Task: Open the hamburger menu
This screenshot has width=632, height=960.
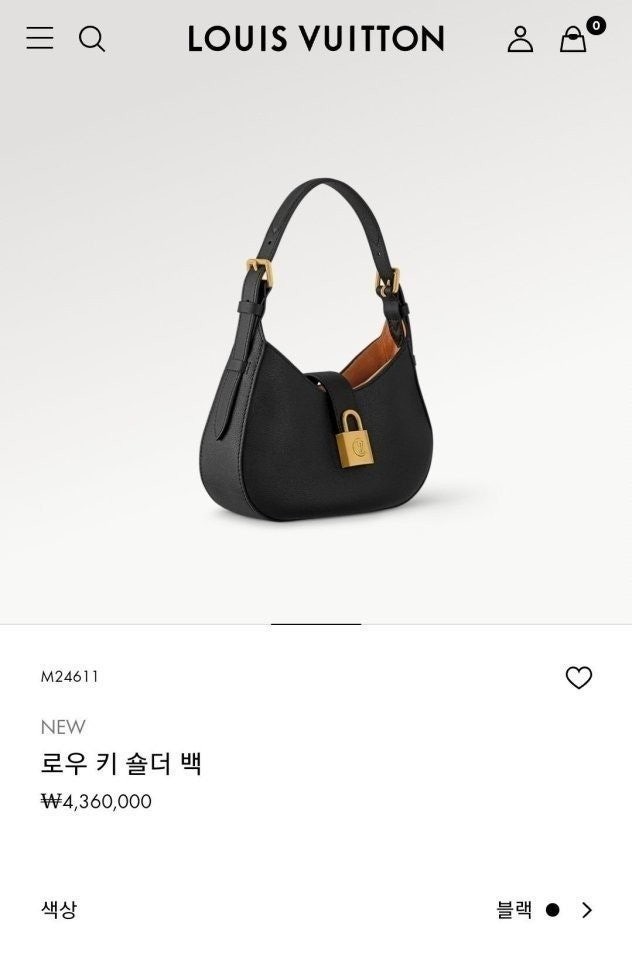Action: (40, 39)
